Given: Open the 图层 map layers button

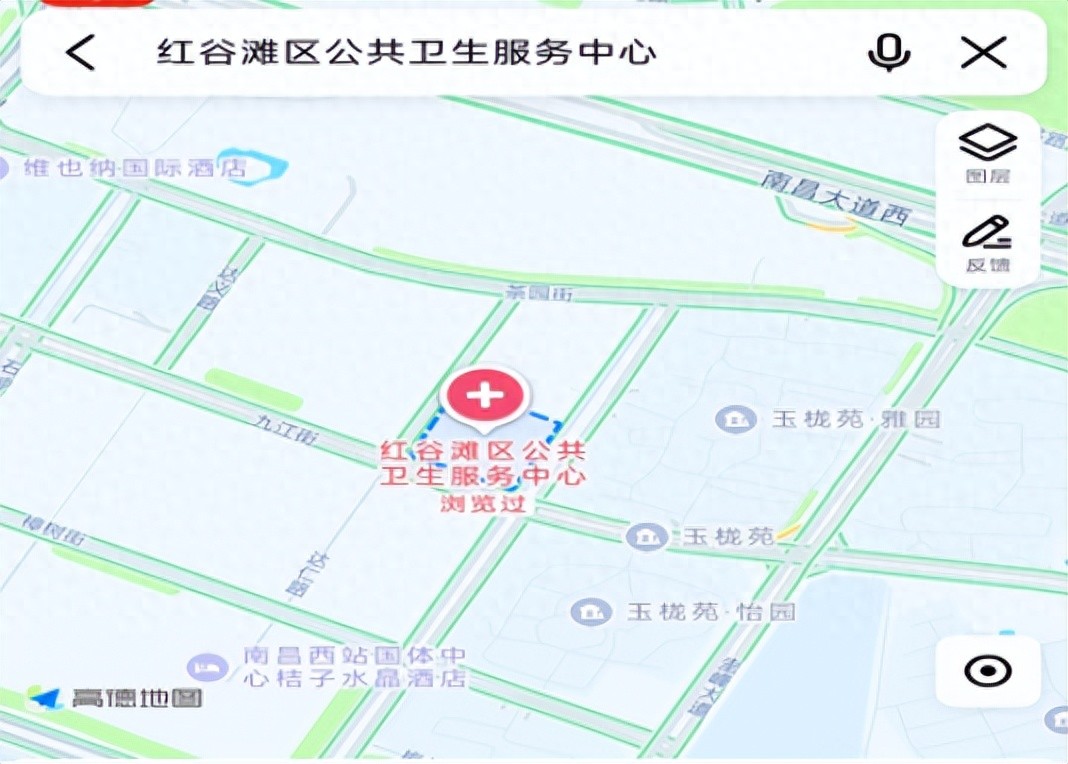Looking at the screenshot, I should [x=988, y=152].
